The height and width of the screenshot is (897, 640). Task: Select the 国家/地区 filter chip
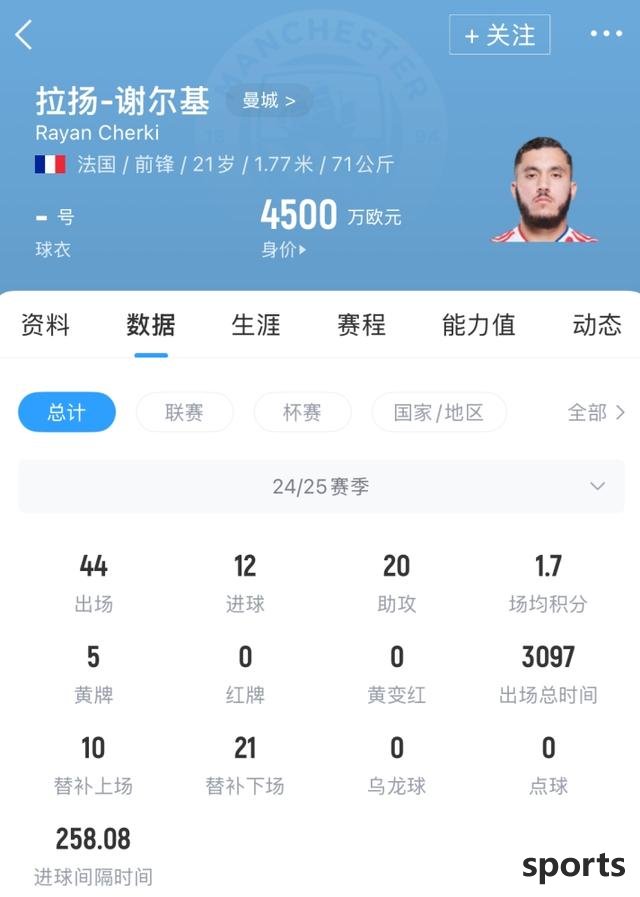pyautogui.click(x=438, y=412)
